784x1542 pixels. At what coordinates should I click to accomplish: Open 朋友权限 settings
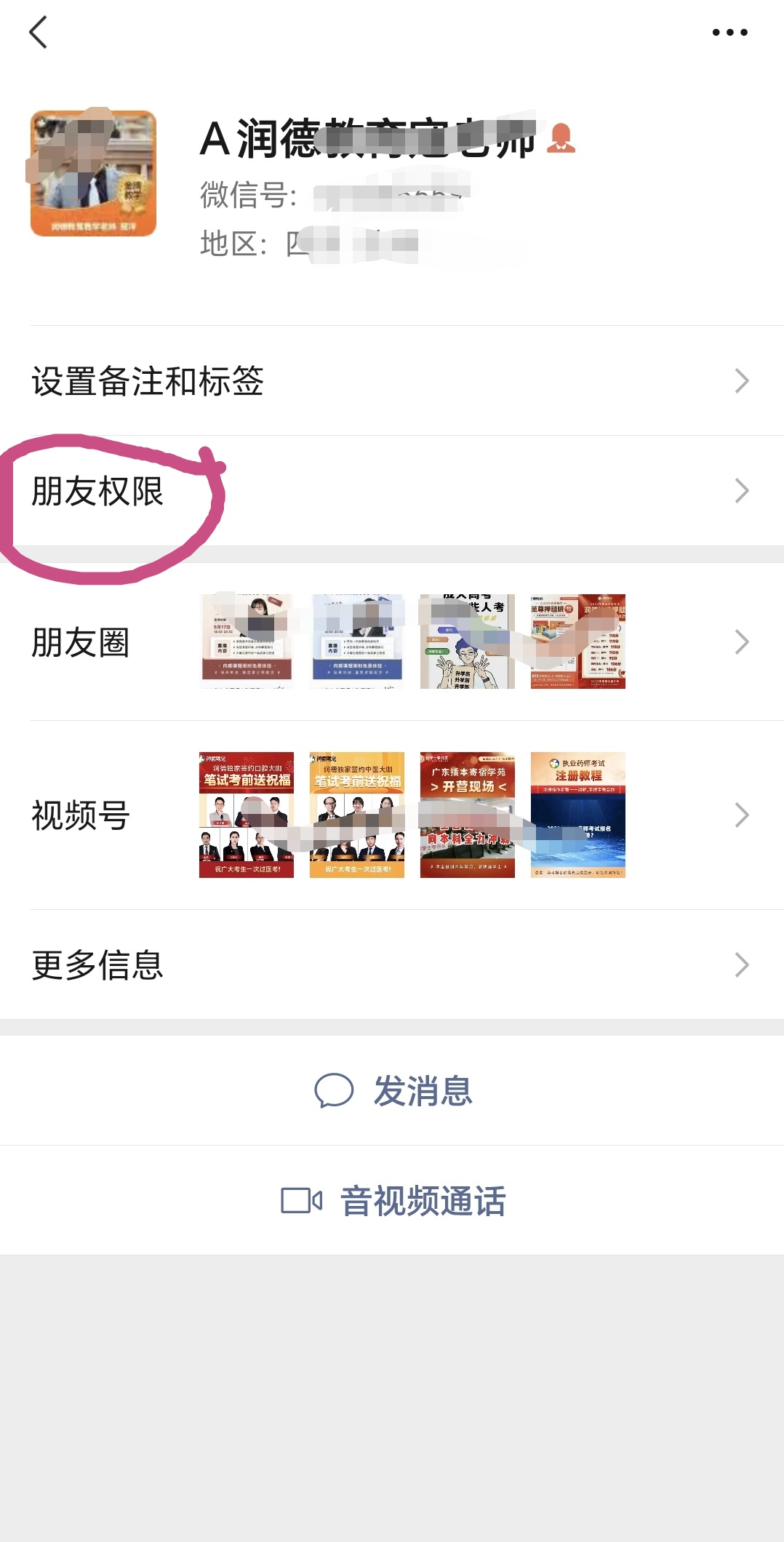point(392,491)
